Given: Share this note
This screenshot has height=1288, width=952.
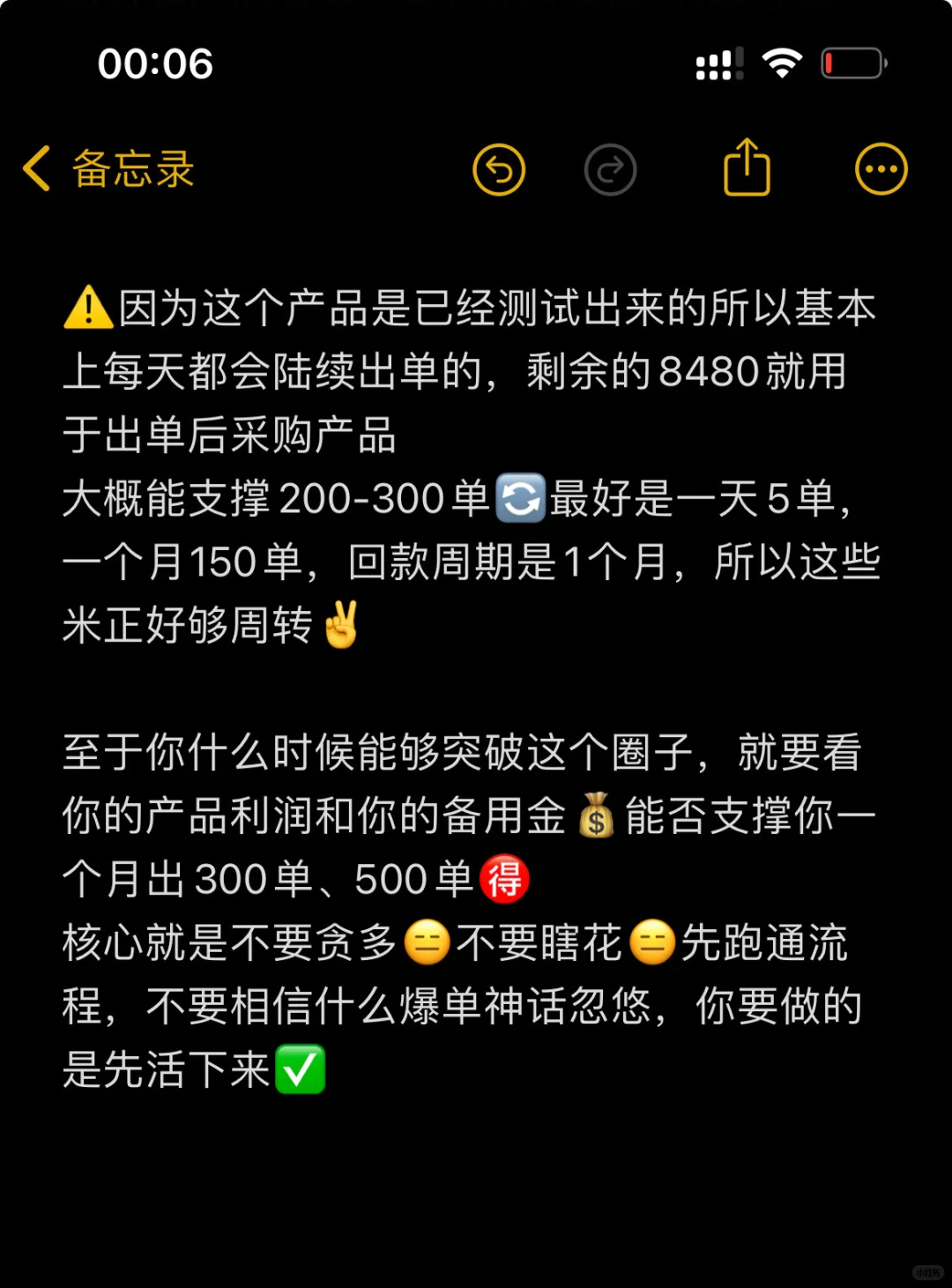Looking at the screenshot, I should pyautogui.click(x=747, y=168).
